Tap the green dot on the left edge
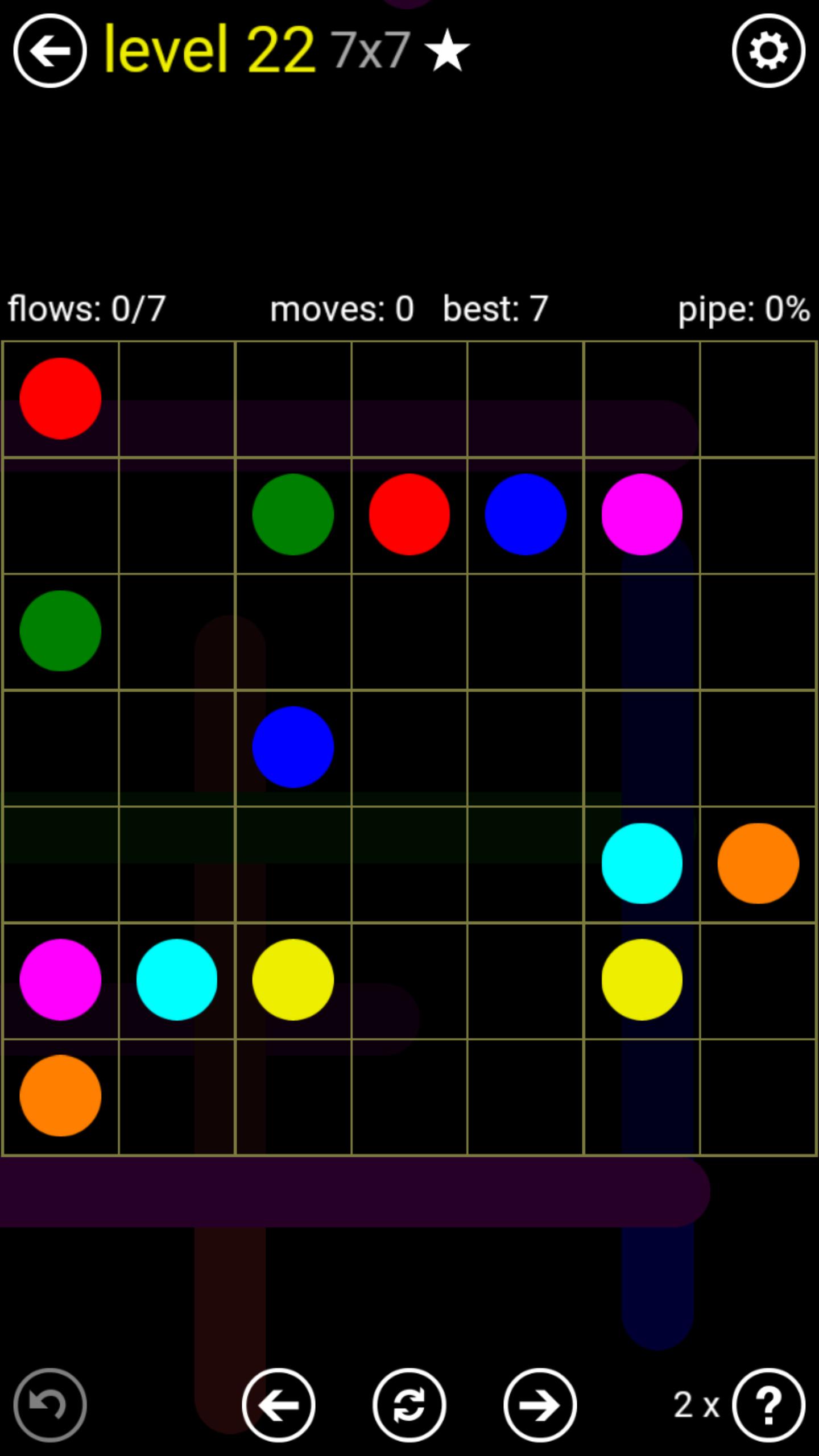Image resolution: width=819 pixels, height=1456 pixels. (60, 631)
